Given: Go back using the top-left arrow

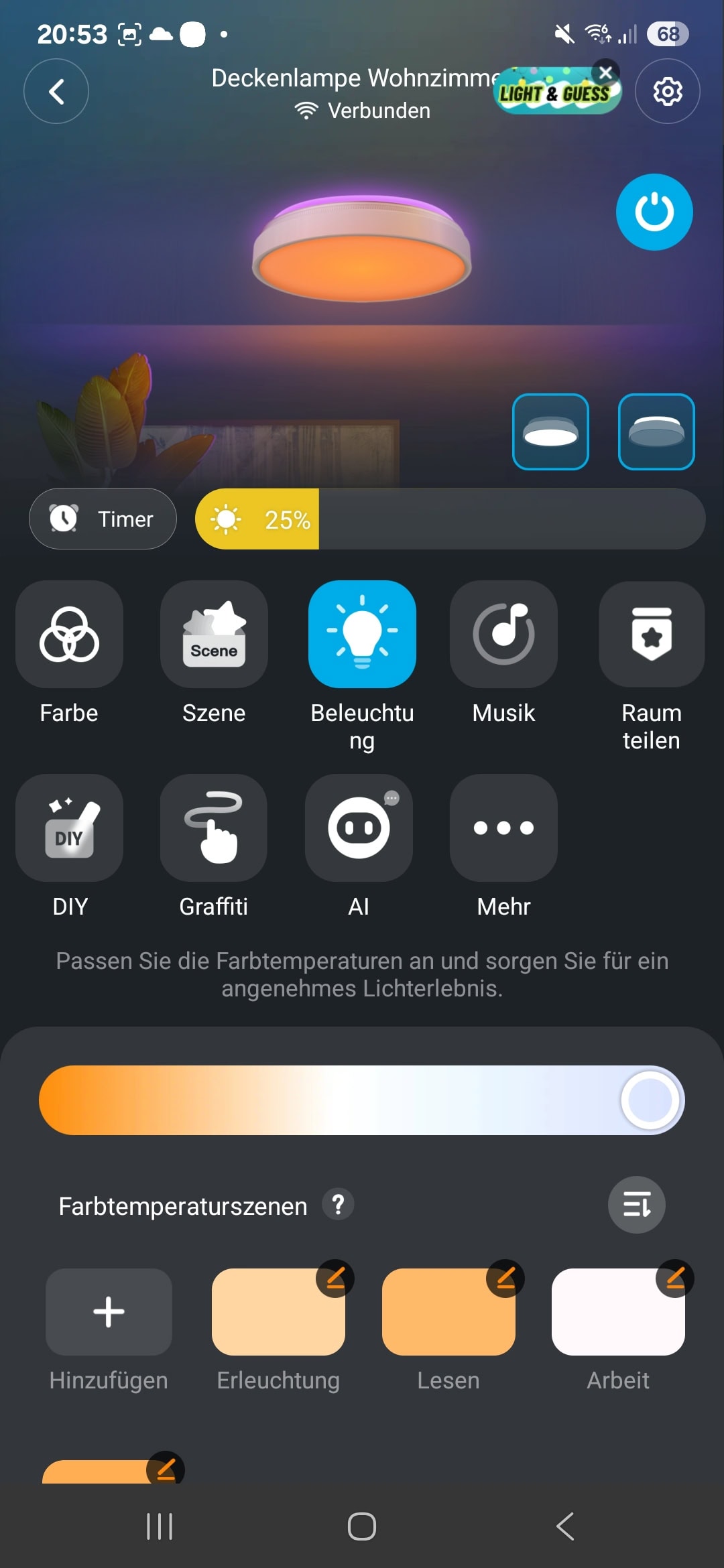Looking at the screenshot, I should click(x=56, y=91).
